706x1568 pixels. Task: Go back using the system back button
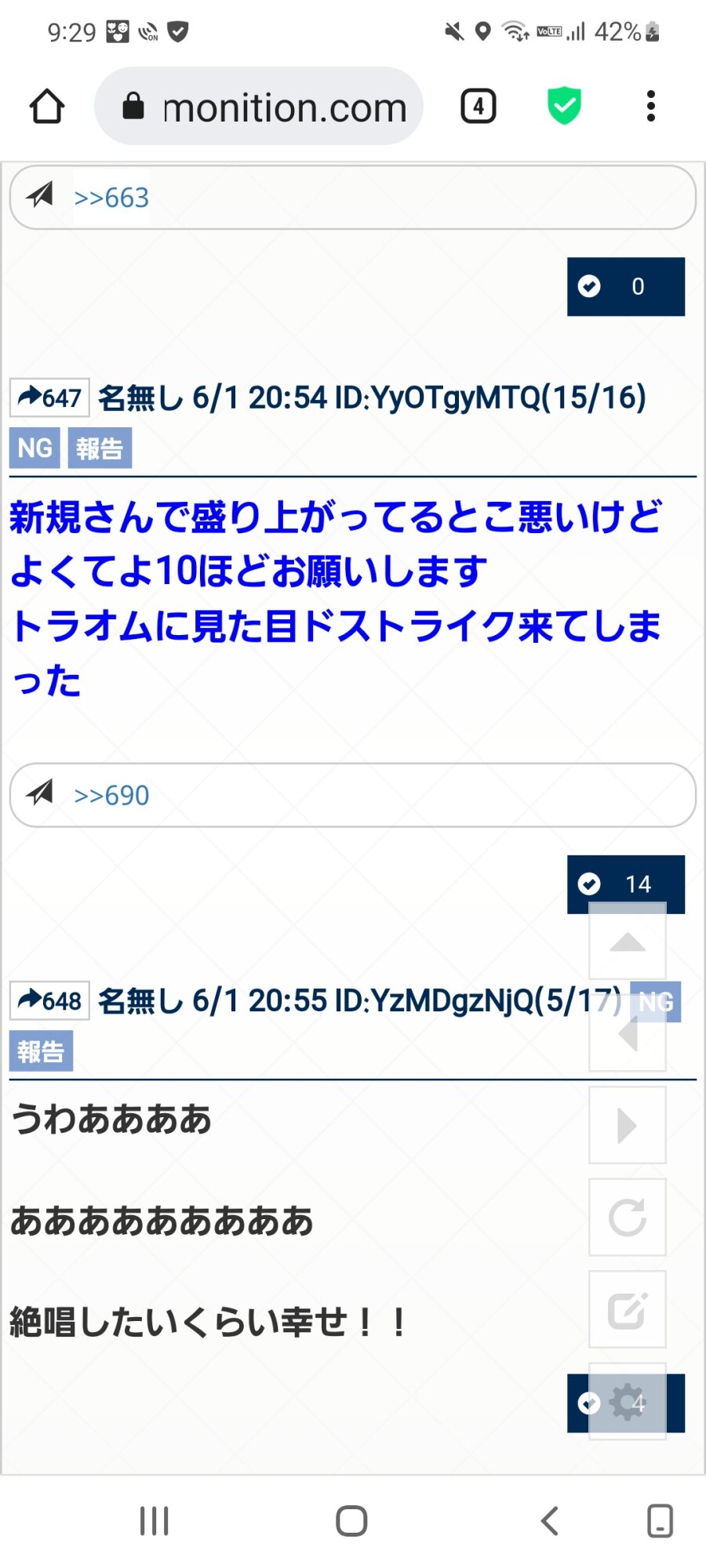(550, 1521)
